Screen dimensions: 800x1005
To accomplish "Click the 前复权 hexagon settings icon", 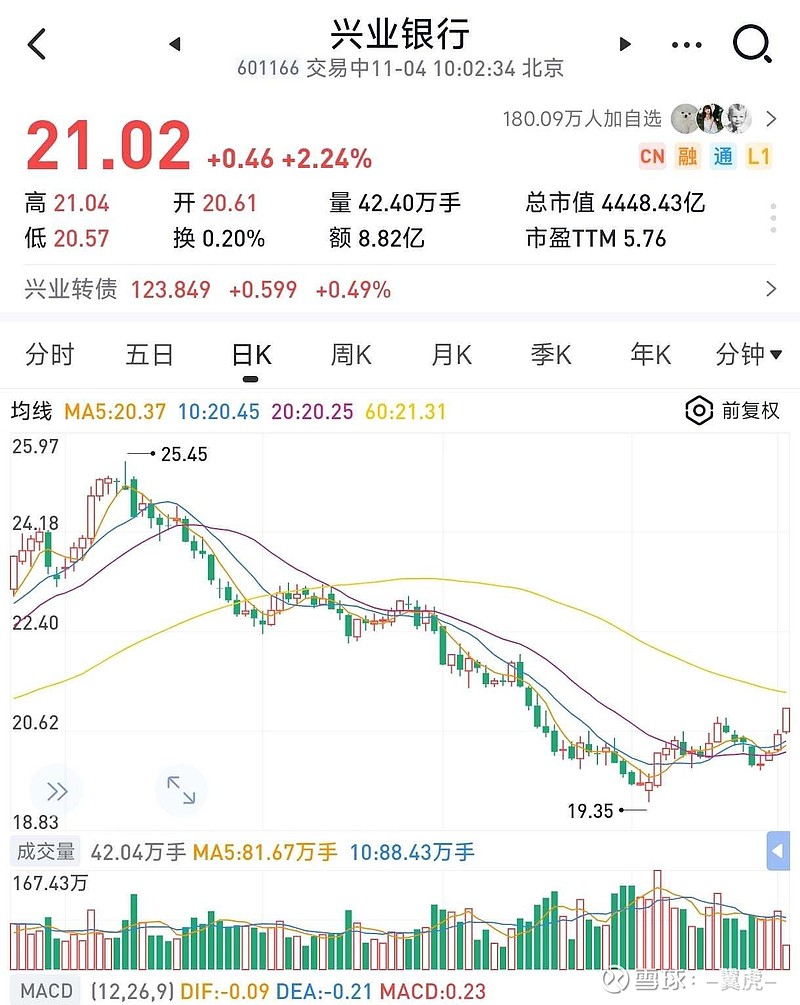I will point(698,410).
